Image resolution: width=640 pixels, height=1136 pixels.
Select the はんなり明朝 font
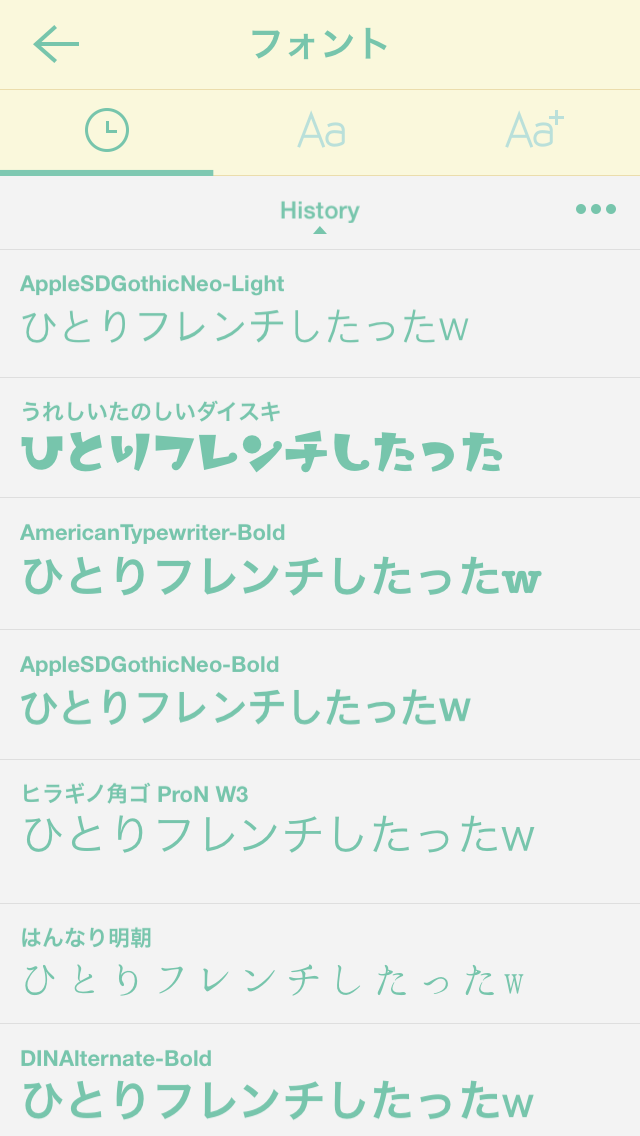pos(320,964)
